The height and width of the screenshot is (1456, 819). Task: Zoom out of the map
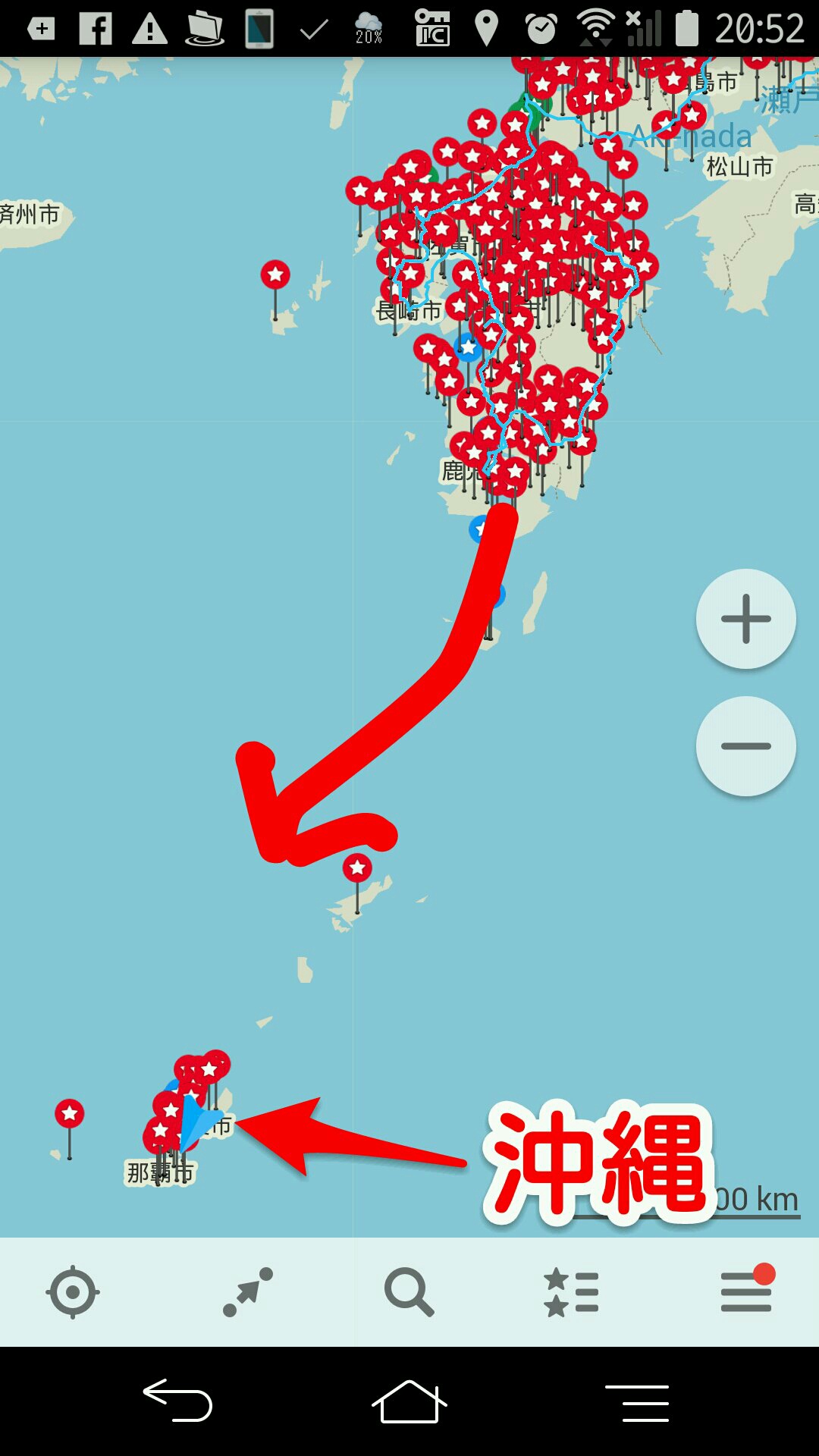pos(745,746)
